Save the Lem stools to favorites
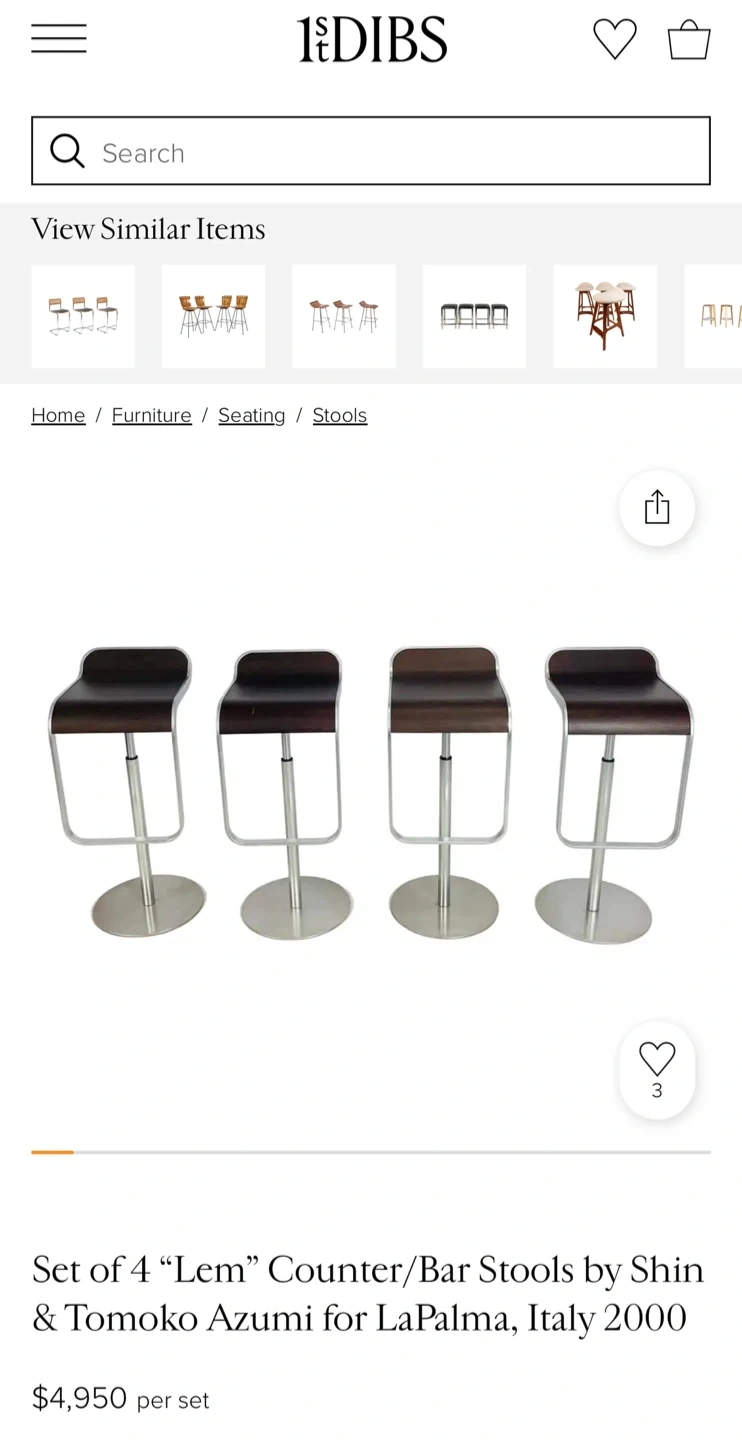Image resolution: width=742 pixels, height=1440 pixels. [x=657, y=1069]
